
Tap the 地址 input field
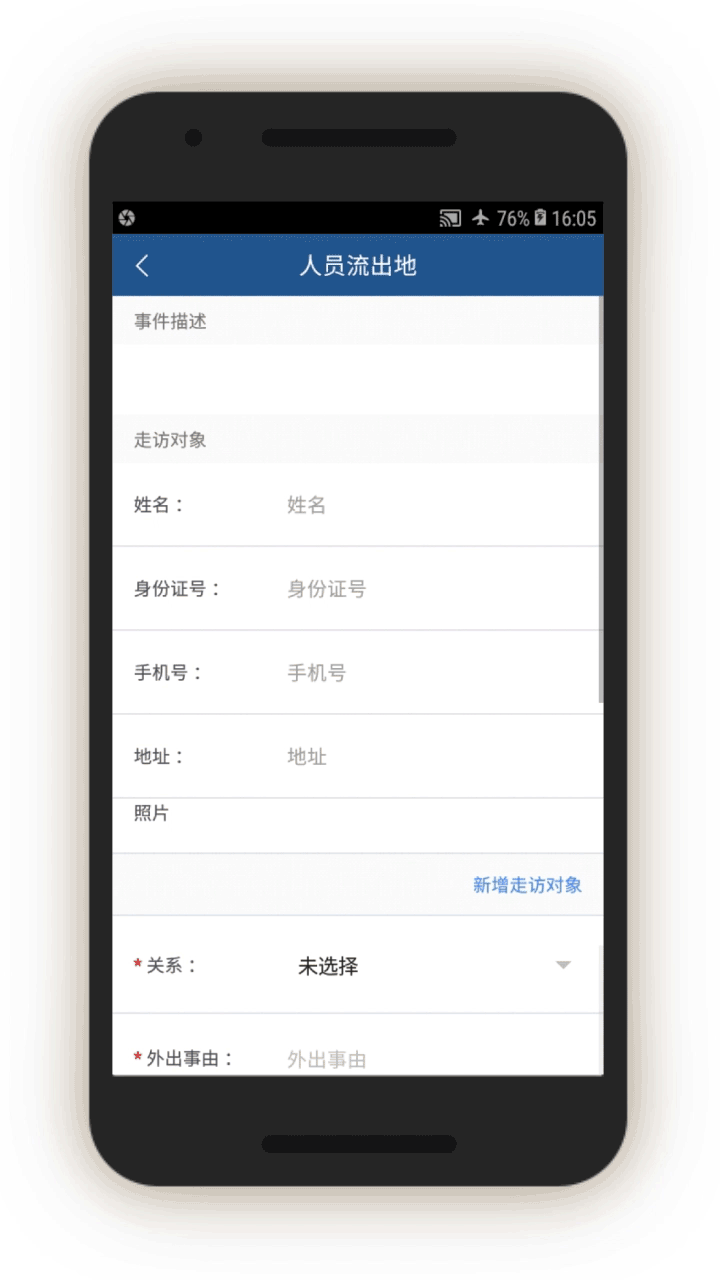click(x=437, y=757)
